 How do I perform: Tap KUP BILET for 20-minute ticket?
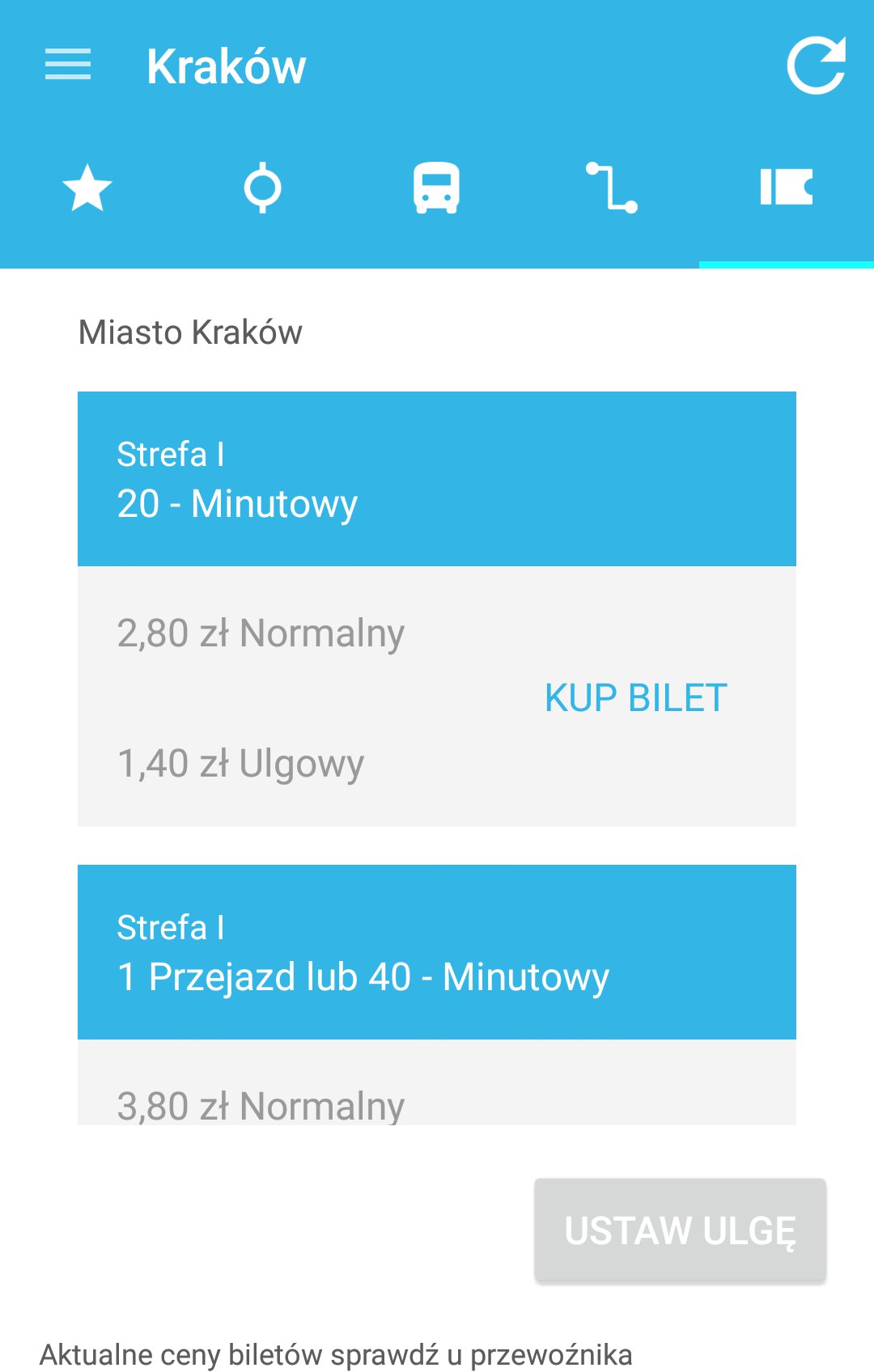click(635, 697)
